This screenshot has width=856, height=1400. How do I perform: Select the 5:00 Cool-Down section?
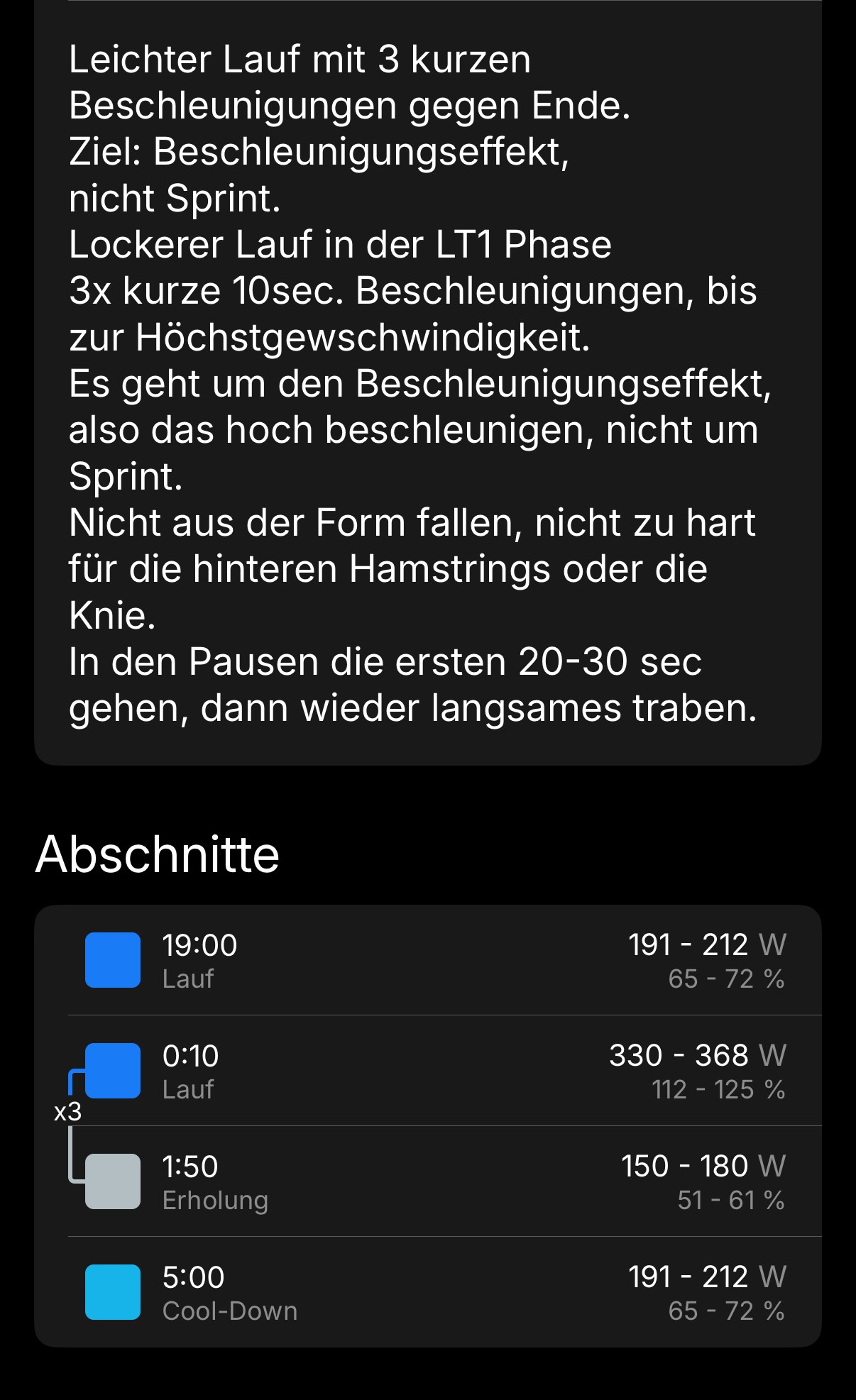pos(427,1292)
